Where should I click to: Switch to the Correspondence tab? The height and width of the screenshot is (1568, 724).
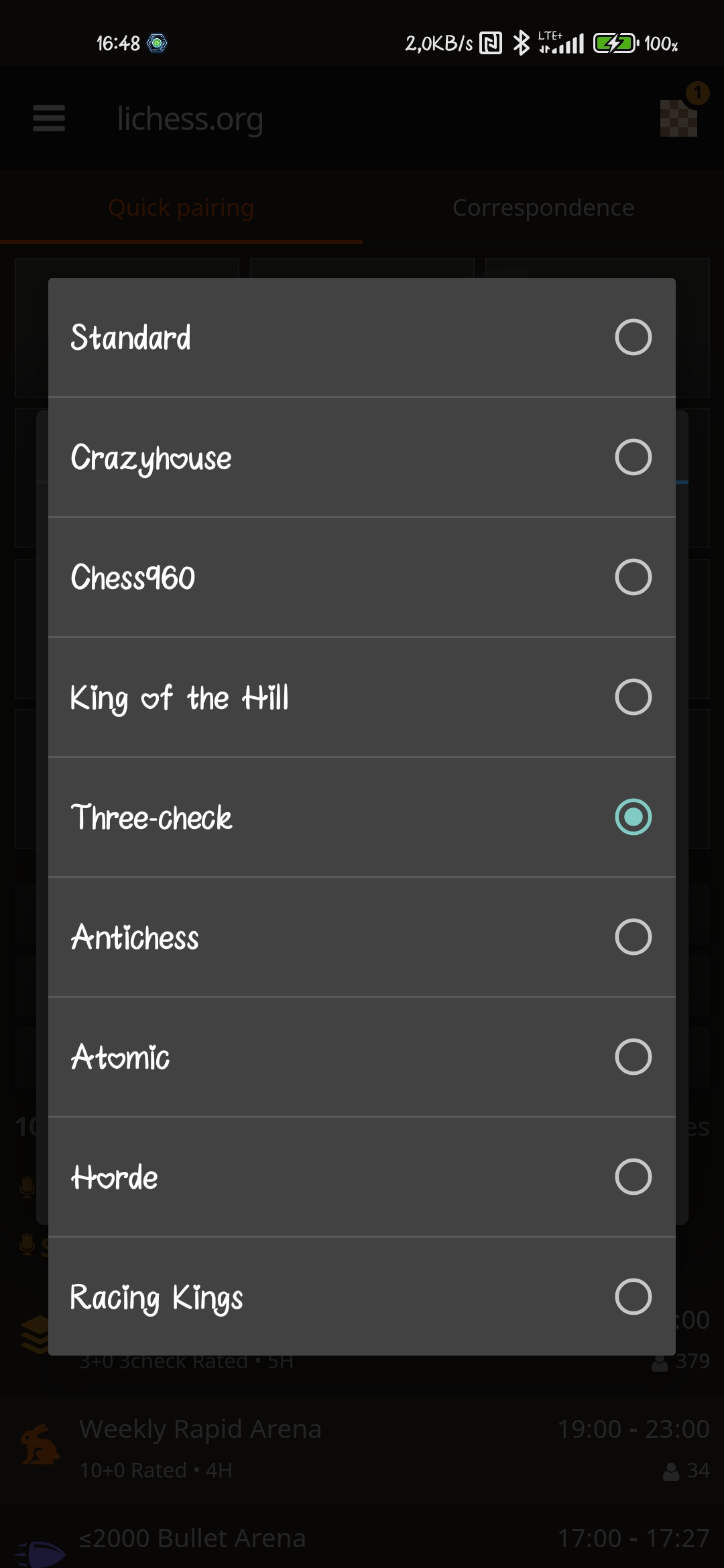click(x=543, y=207)
